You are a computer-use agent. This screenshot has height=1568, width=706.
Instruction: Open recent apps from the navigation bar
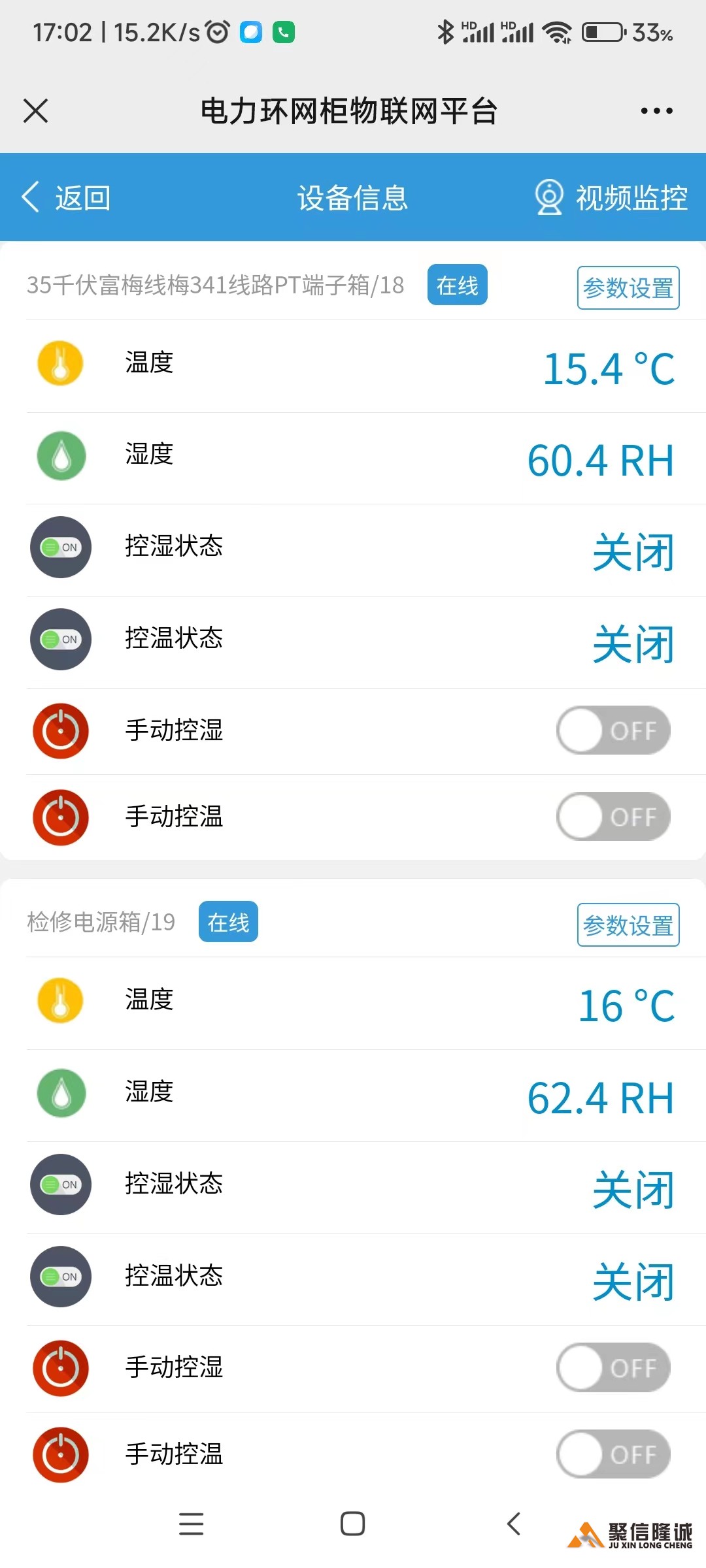point(191,1524)
